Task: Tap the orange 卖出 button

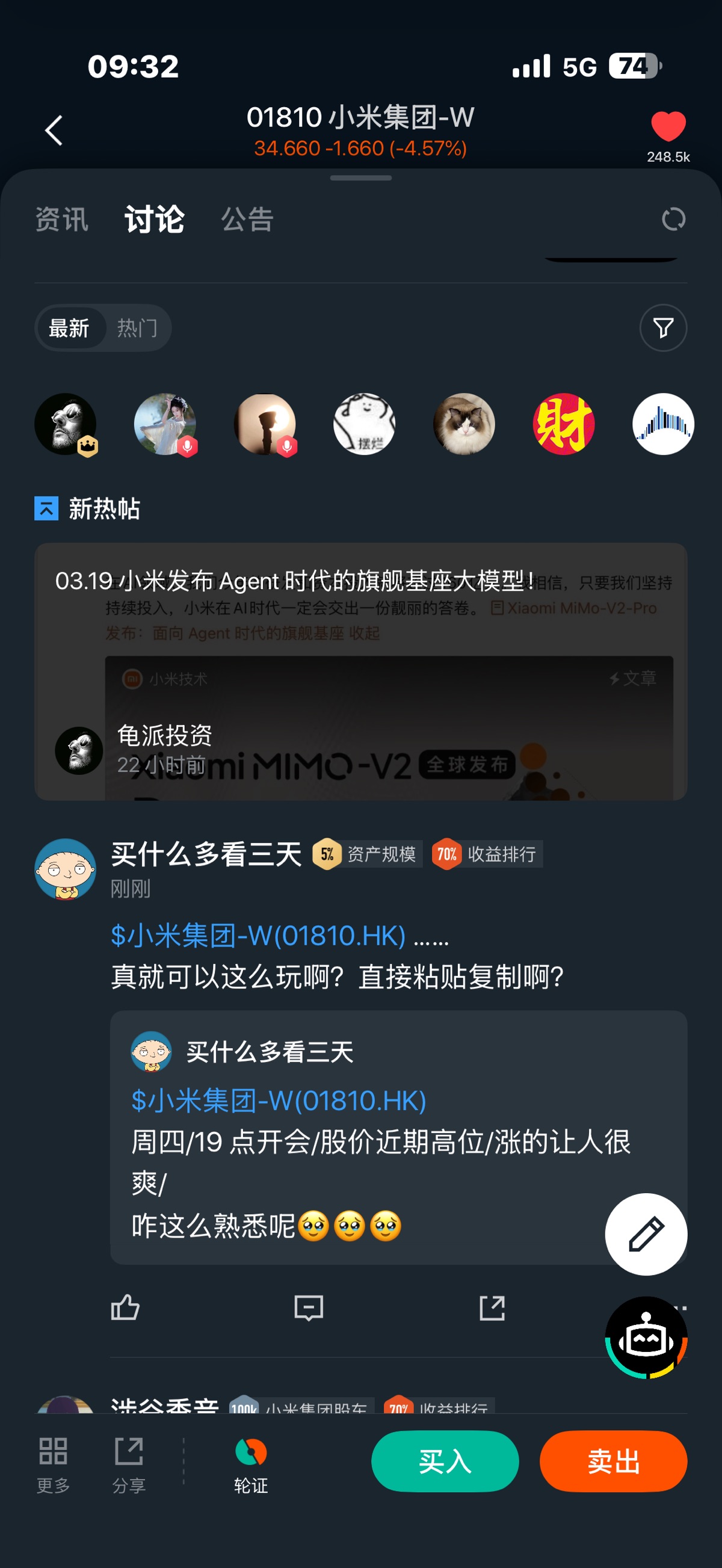Action: (613, 1461)
